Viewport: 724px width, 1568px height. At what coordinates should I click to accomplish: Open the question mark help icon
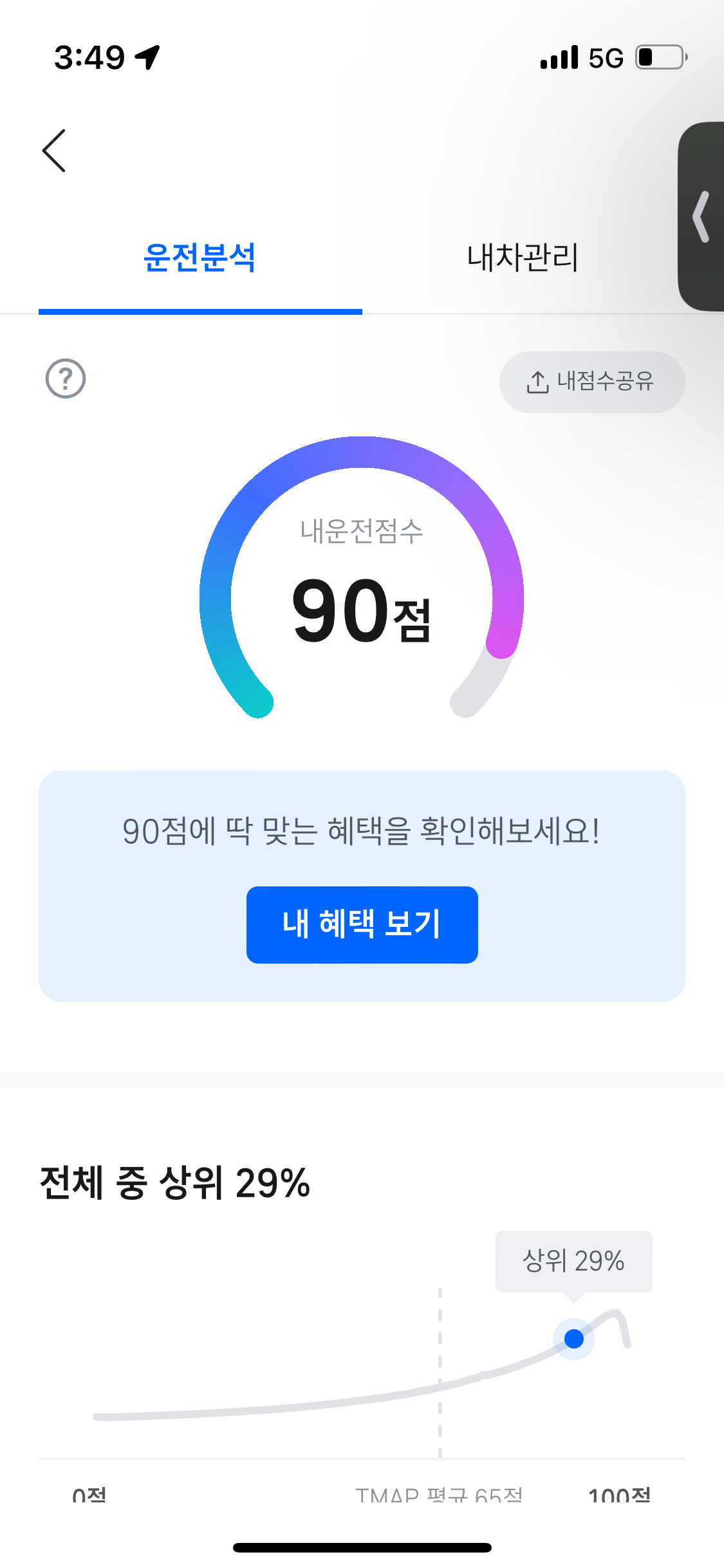66,378
